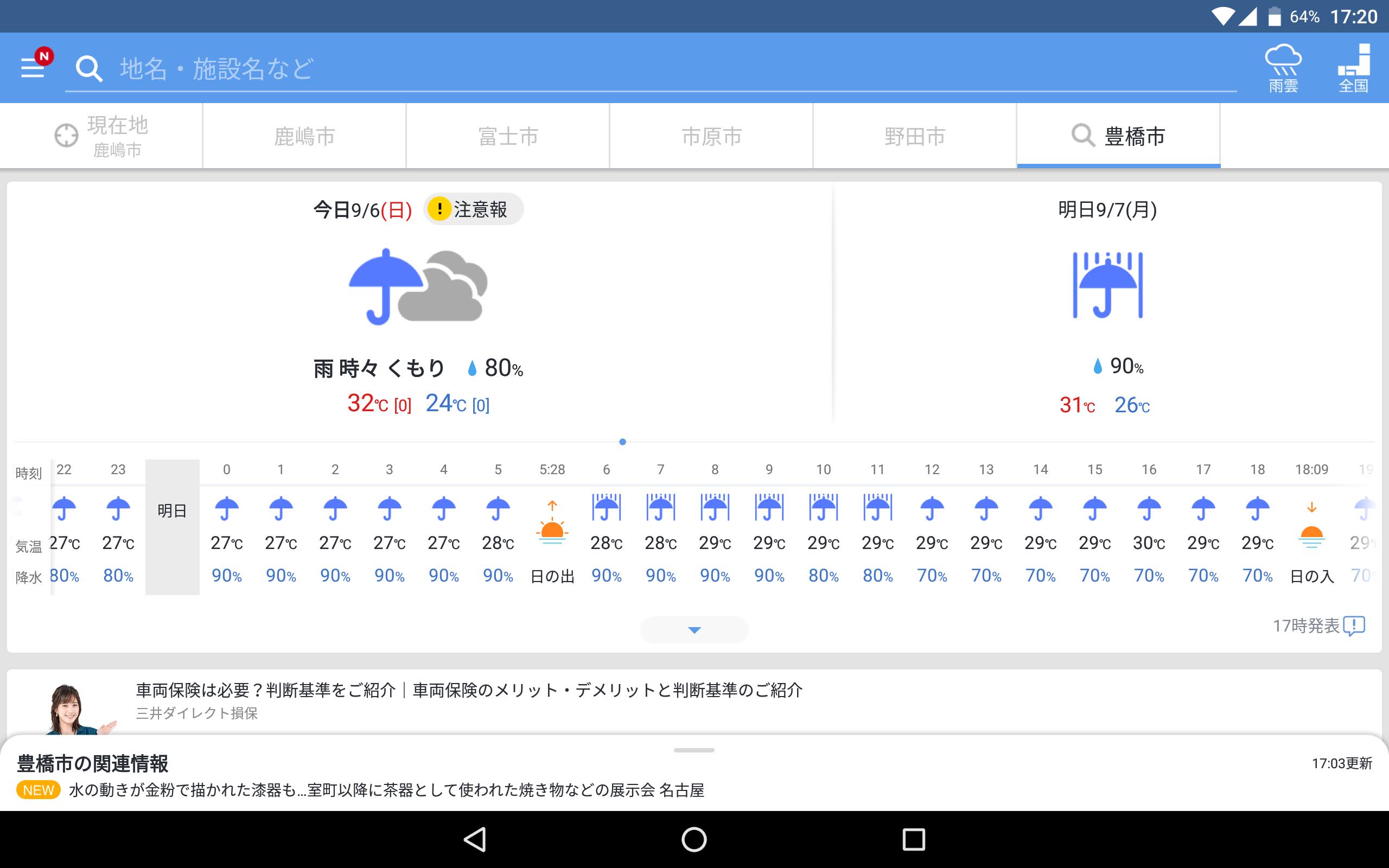Viewport: 1389px width, 868px height.
Task: Open the 三井ダイレクト損保 car insurance ad
Action: (468, 700)
